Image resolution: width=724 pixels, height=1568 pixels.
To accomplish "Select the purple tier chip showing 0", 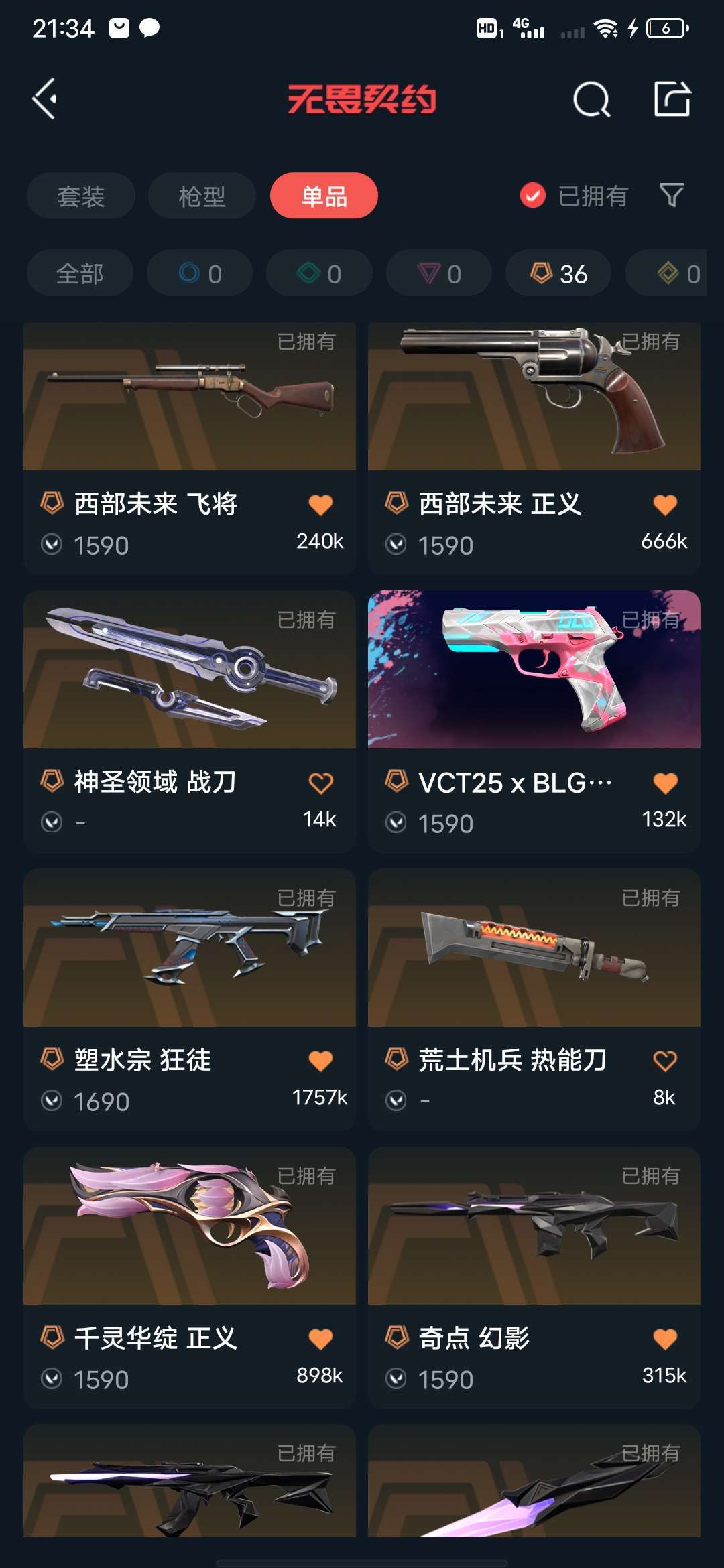I will coord(439,273).
